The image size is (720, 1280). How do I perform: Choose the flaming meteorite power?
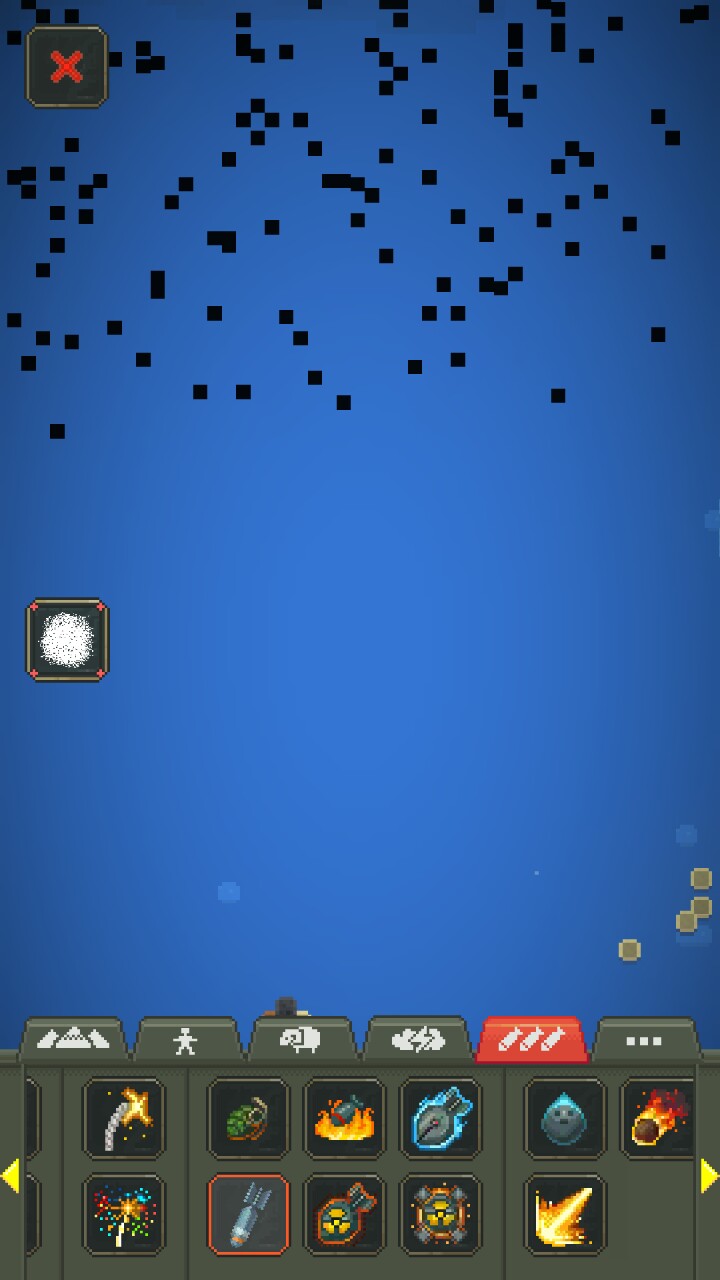[658, 1118]
